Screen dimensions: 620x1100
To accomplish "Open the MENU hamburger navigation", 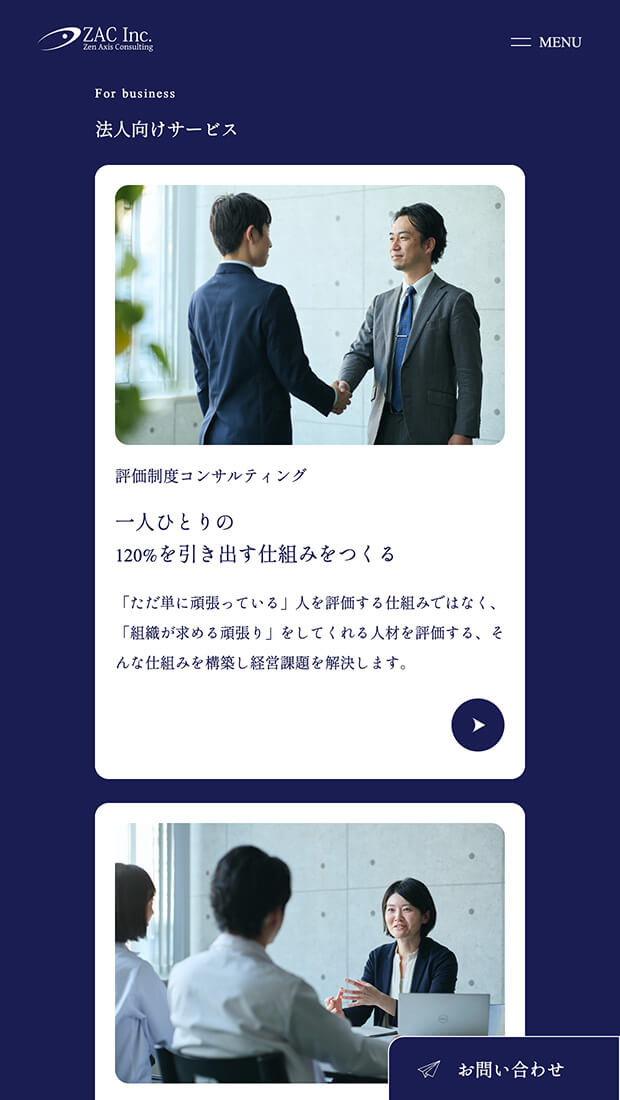I will [x=546, y=42].
